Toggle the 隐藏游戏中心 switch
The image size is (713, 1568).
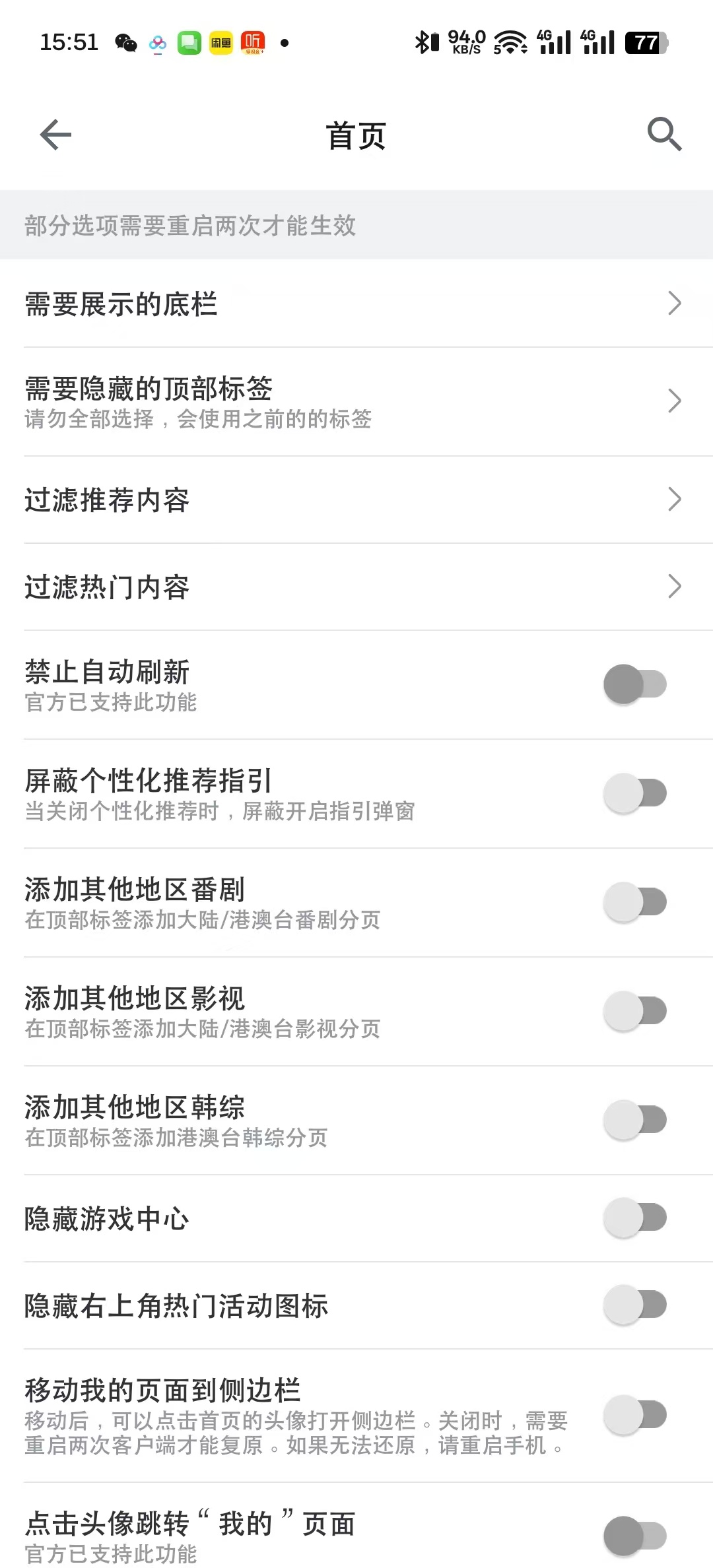(x=634, y=1218)
